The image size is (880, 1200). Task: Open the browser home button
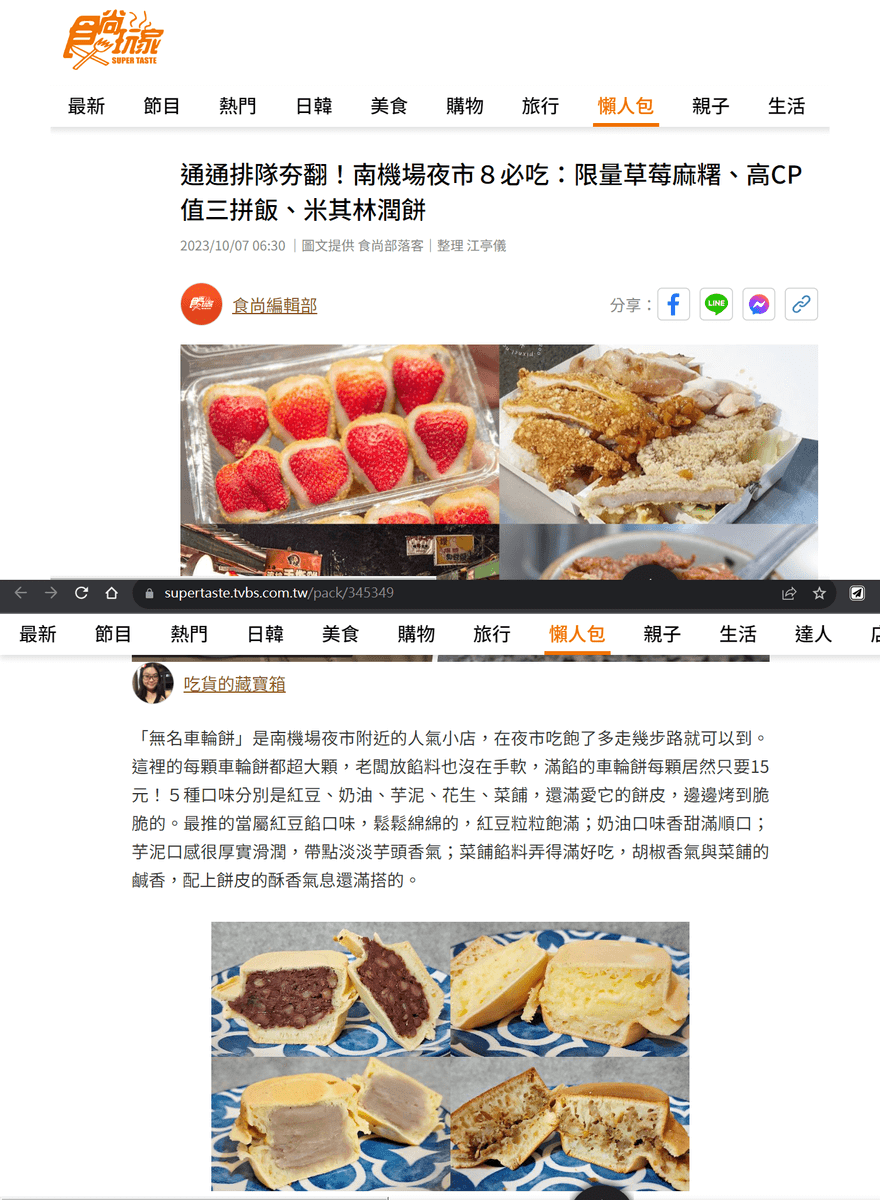click(x=112, y=593)
